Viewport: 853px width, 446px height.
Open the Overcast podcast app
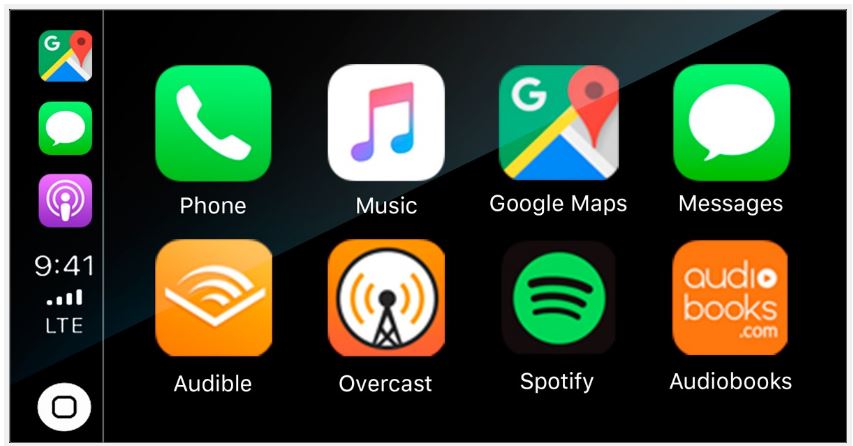[x=386, y=298]
